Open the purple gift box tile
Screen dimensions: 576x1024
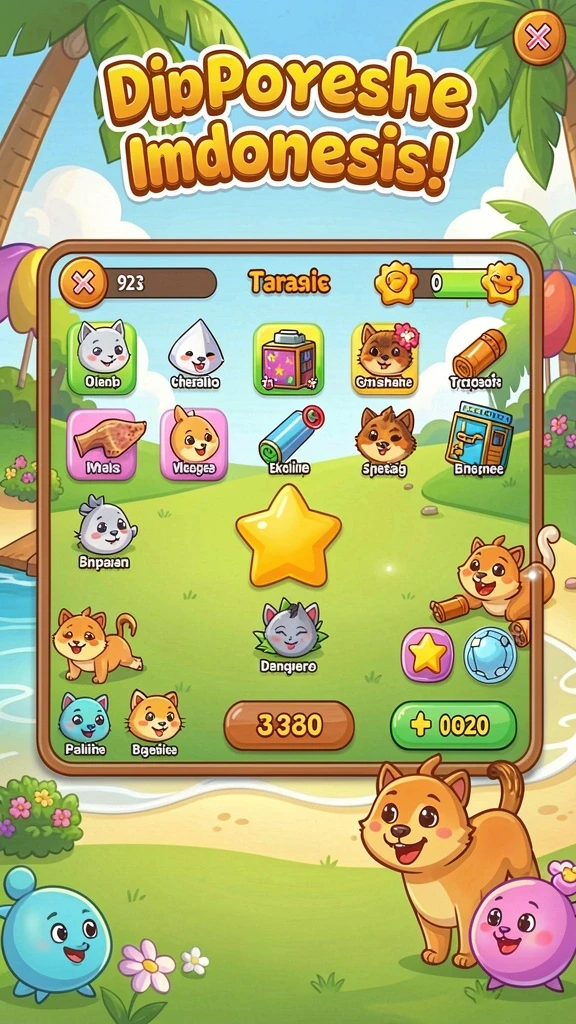pyautogui.click(x=288, y=359)
